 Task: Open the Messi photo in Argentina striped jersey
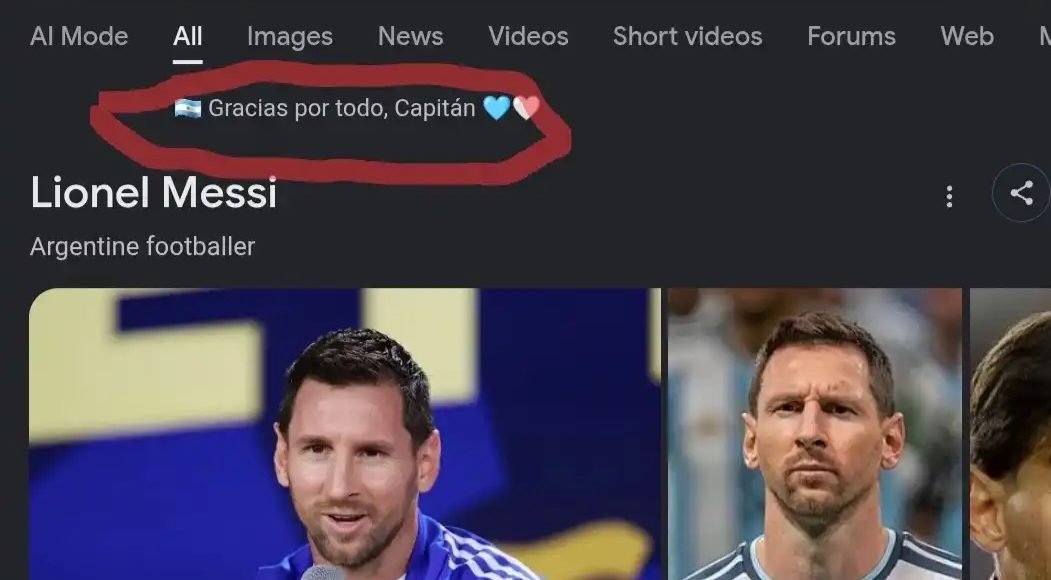[x=814, y=434]
